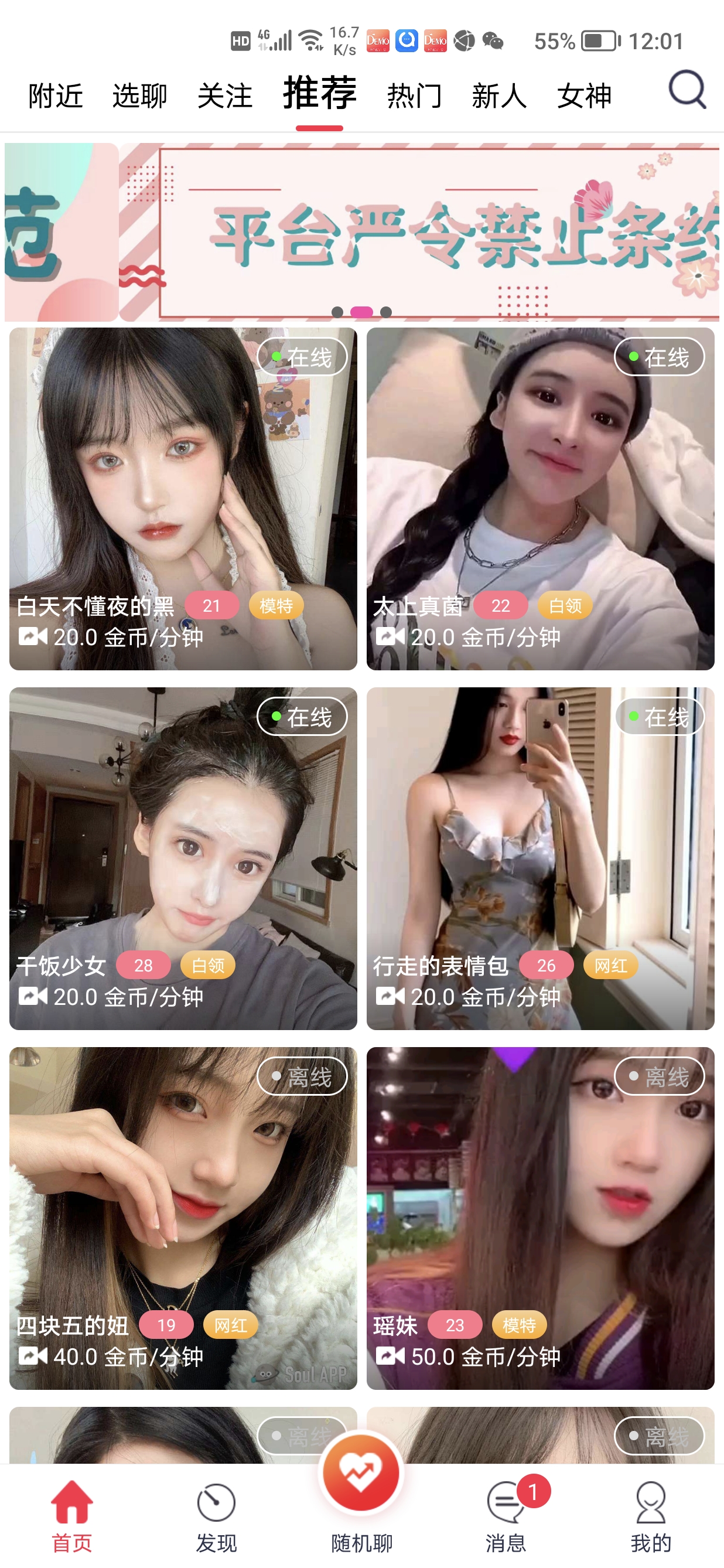View 太上真菌's profile card
This screenshot has width=724, height=1568.
pyautogui.click(x=540, y=499)
